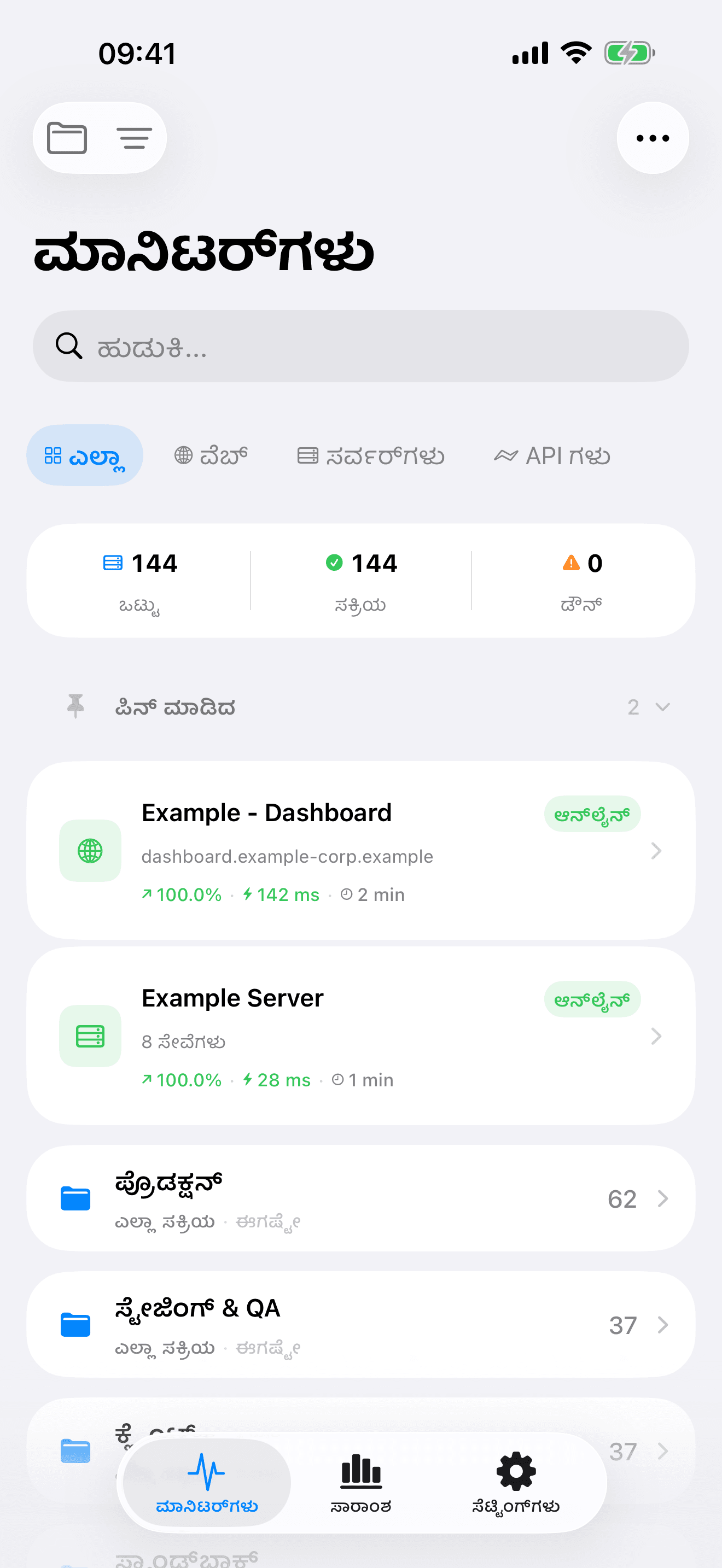Filter monitors by ವೆಬ್
The width and height of the screenshot is (722, 1568).
pos(211,455)
